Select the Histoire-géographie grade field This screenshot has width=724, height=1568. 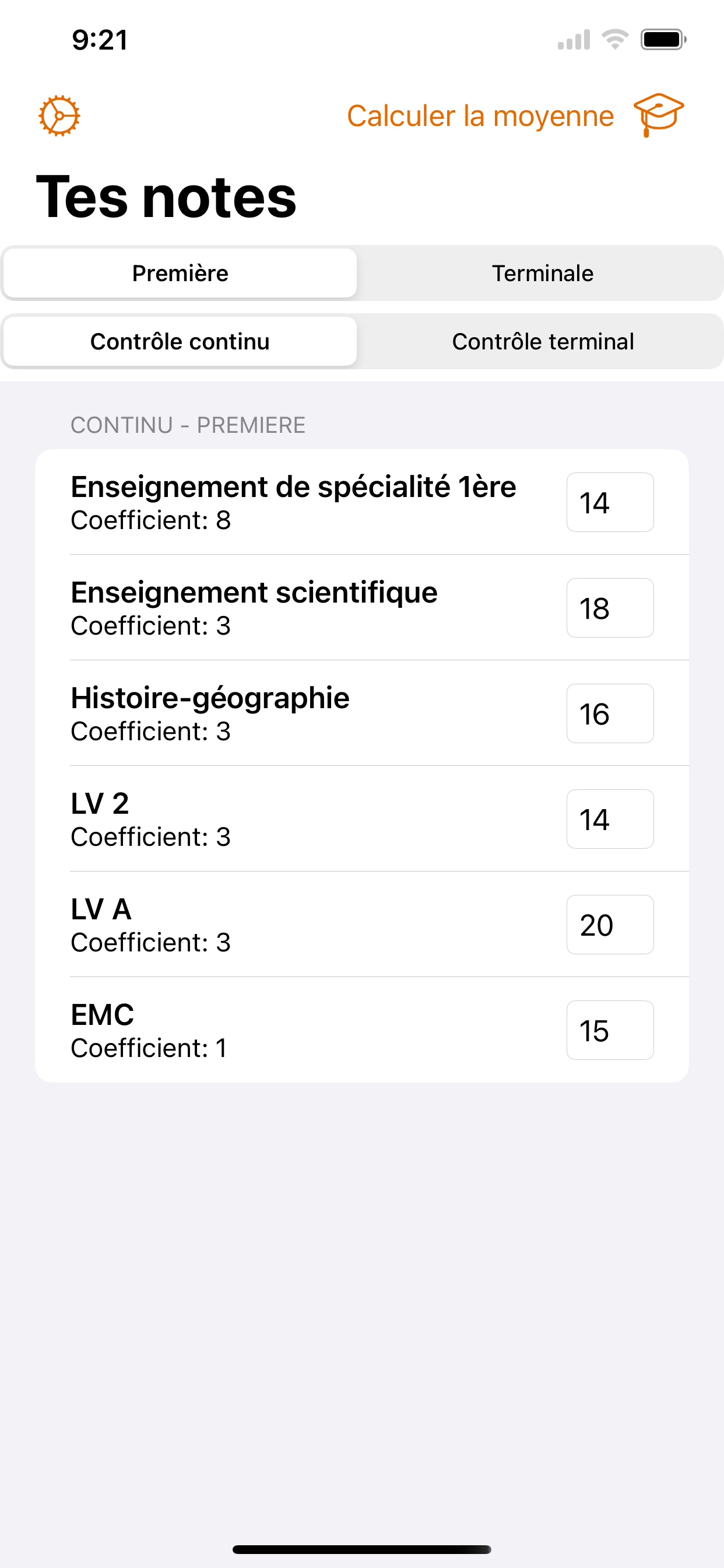[x=610, y=713]
